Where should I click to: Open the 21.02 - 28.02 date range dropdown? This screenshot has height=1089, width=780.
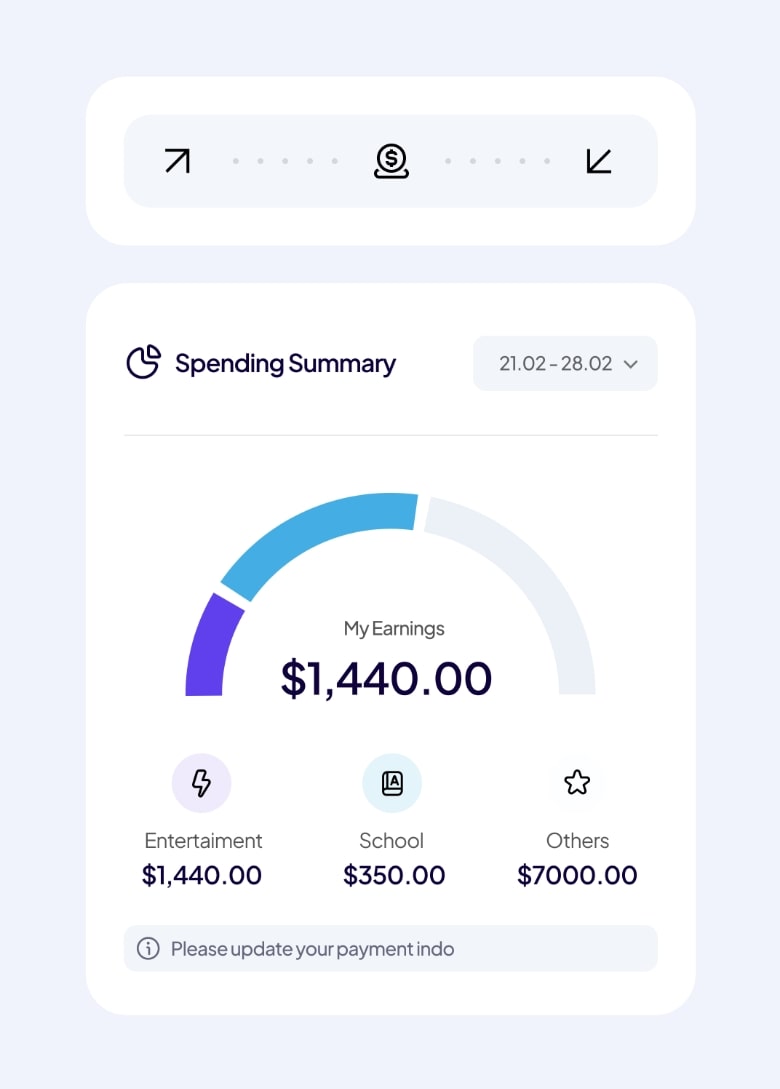click(x=565, y=363)
